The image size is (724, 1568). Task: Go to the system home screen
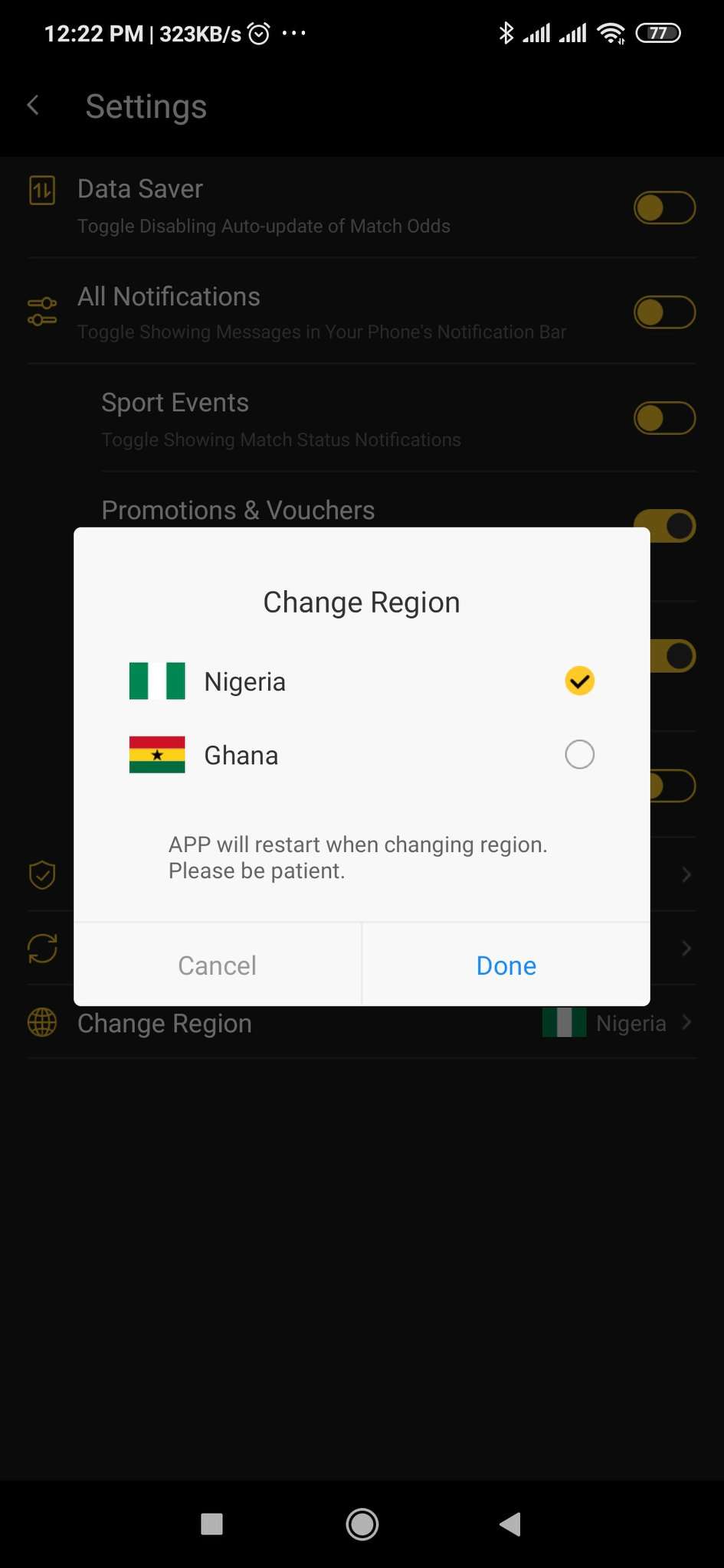tap(362, 1524)
